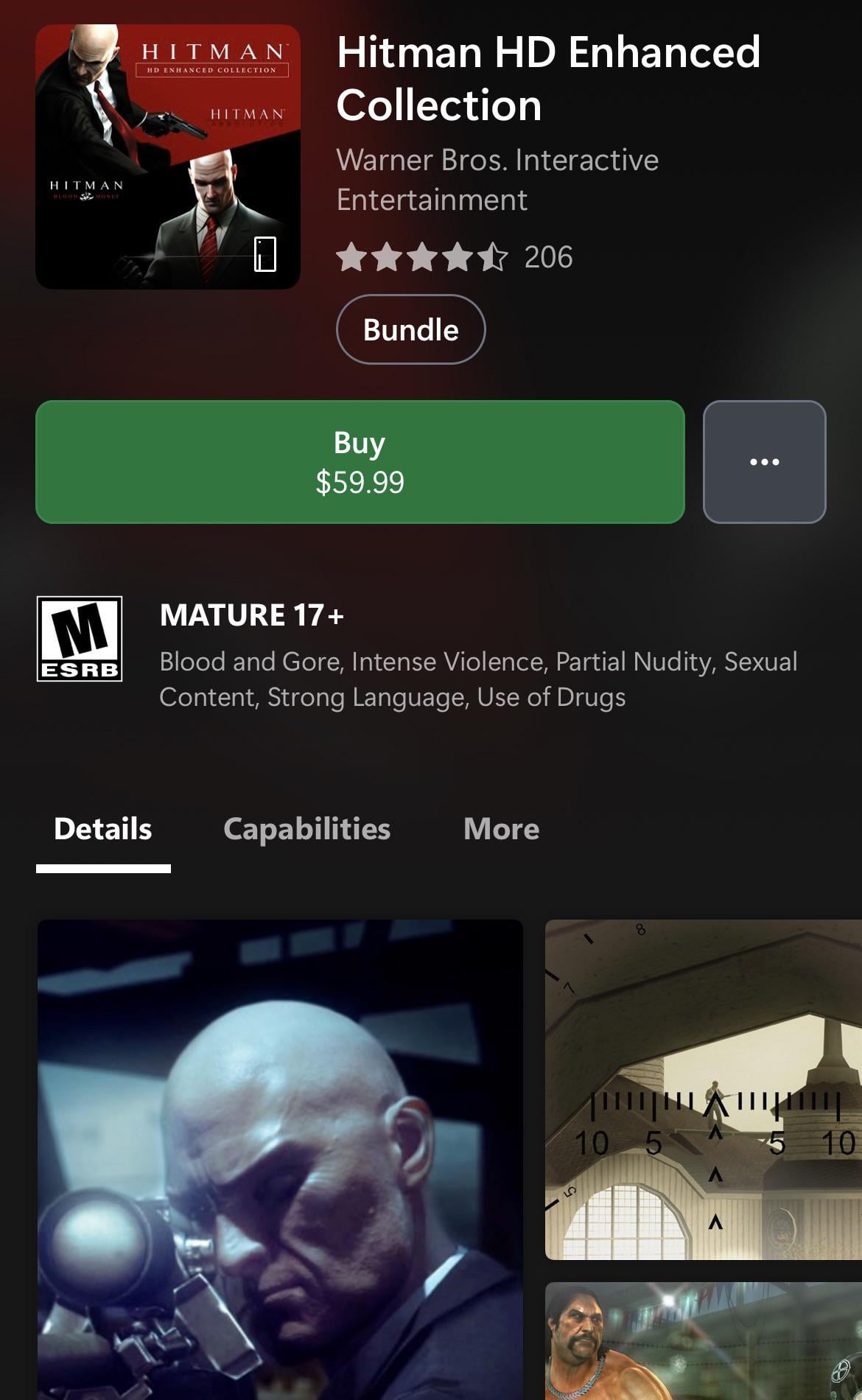
Task: Open the sniper scope view screenshot
Action: 704,1089
